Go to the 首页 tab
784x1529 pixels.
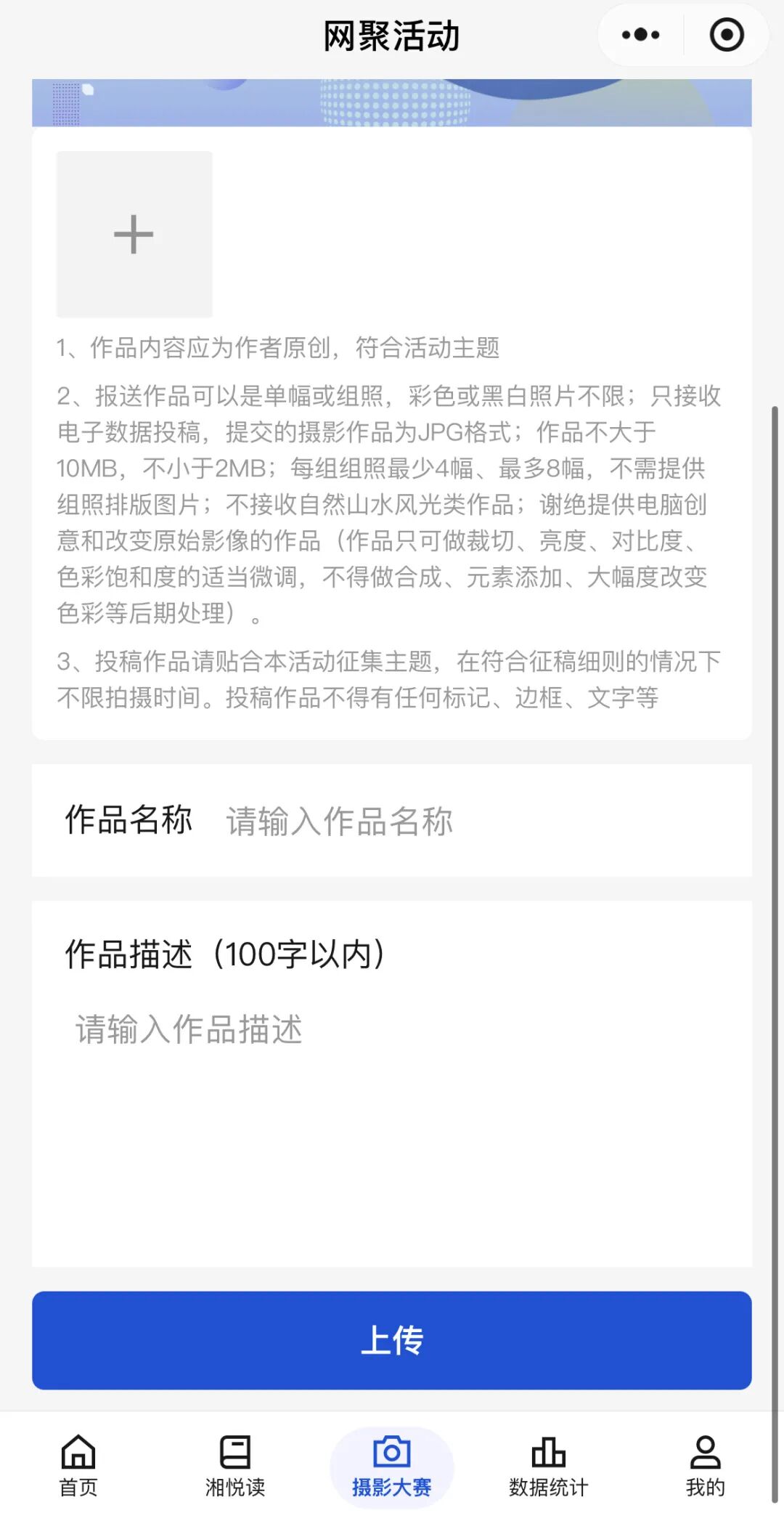78,1466
